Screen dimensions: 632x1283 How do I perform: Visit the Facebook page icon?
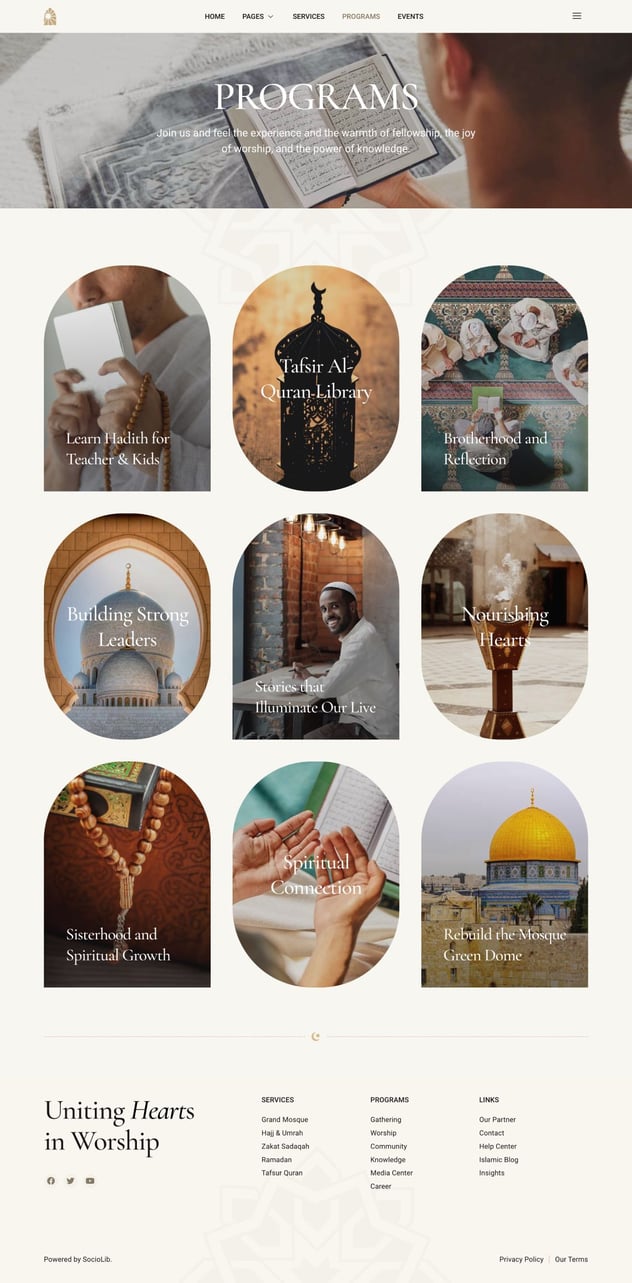51,1181
